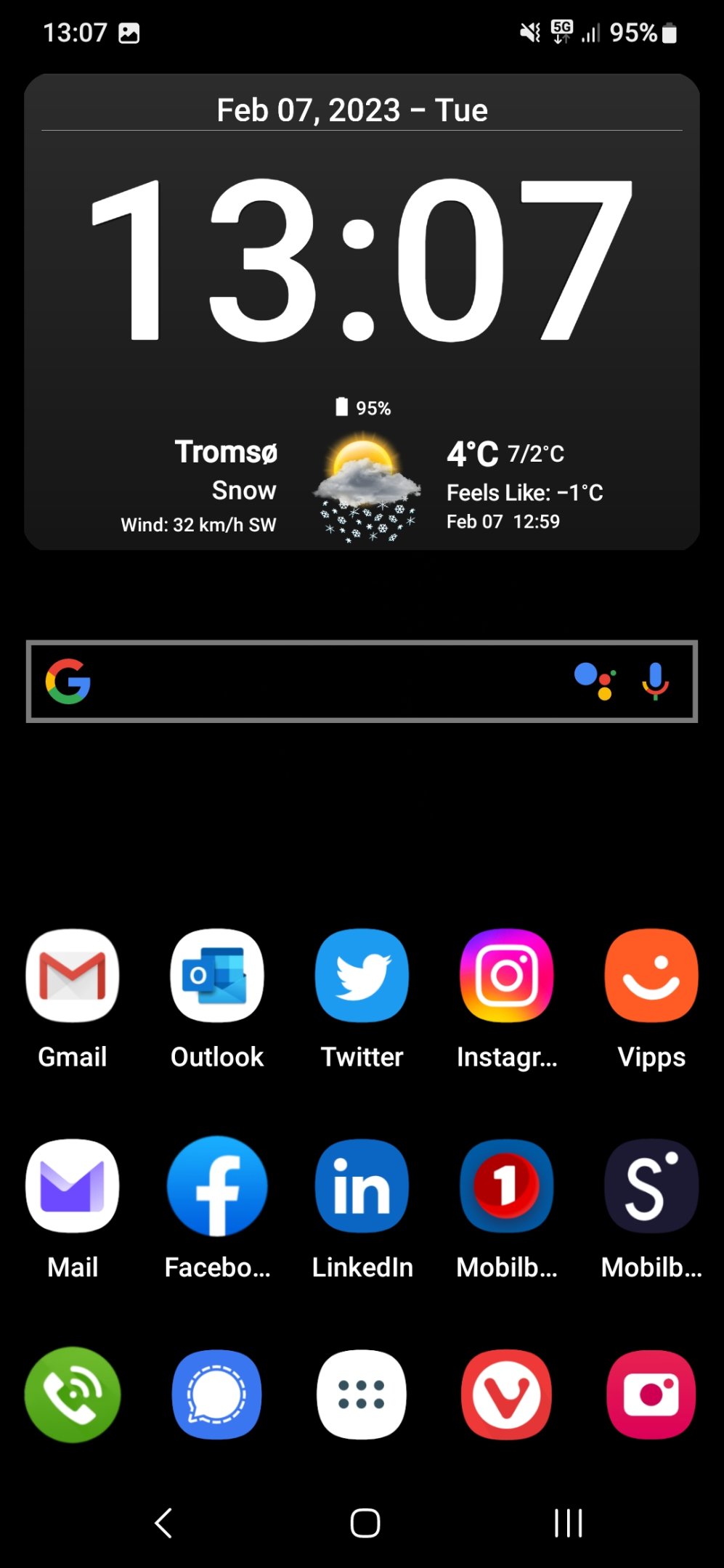
Task: Open the blue Signal messaging app
Action: point(217,1395)
